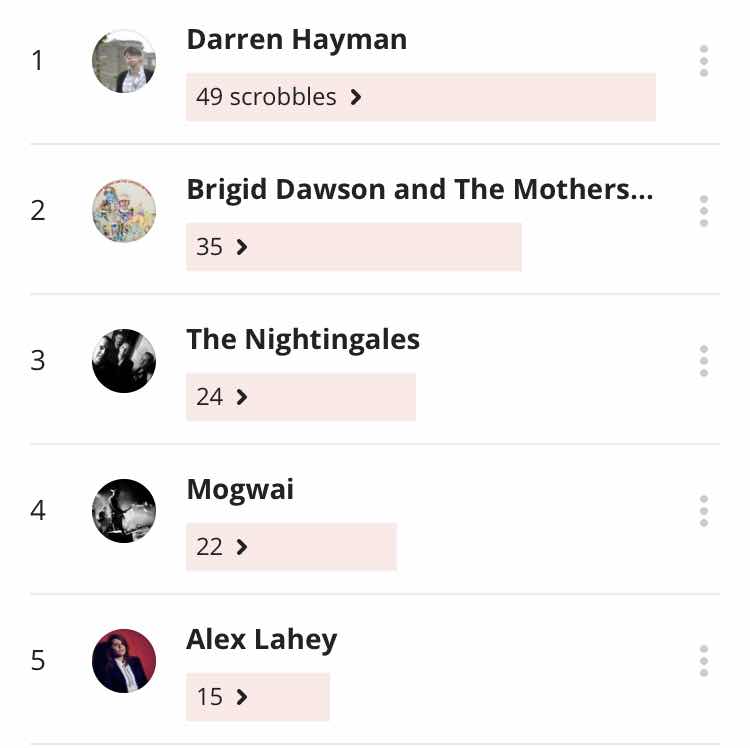This screenshot has width=750, height=748.
Task: View the 35 scrobbles for Brigid Dawson
Action: tap(222, 247)
